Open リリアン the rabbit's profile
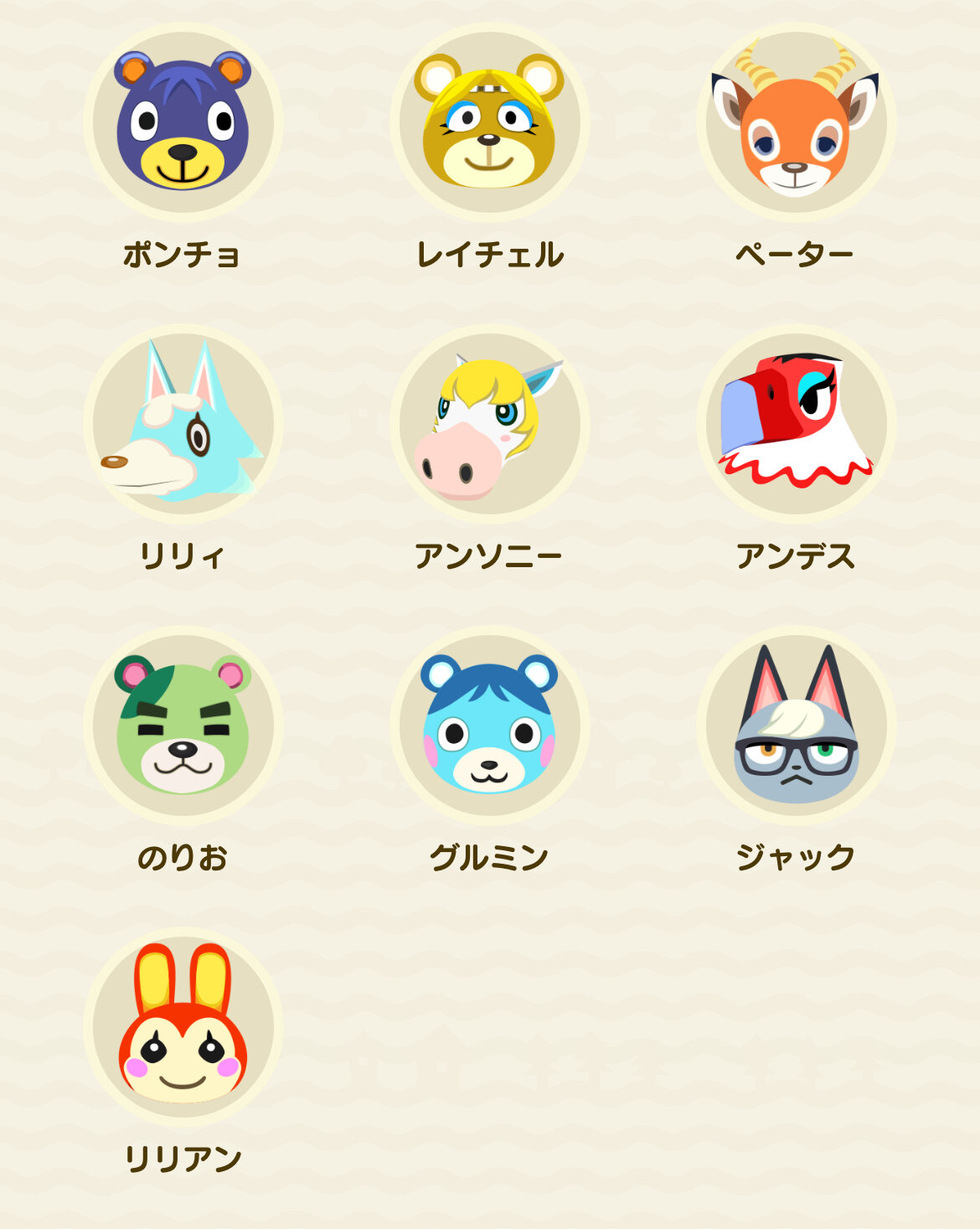 pos(183,1027)
